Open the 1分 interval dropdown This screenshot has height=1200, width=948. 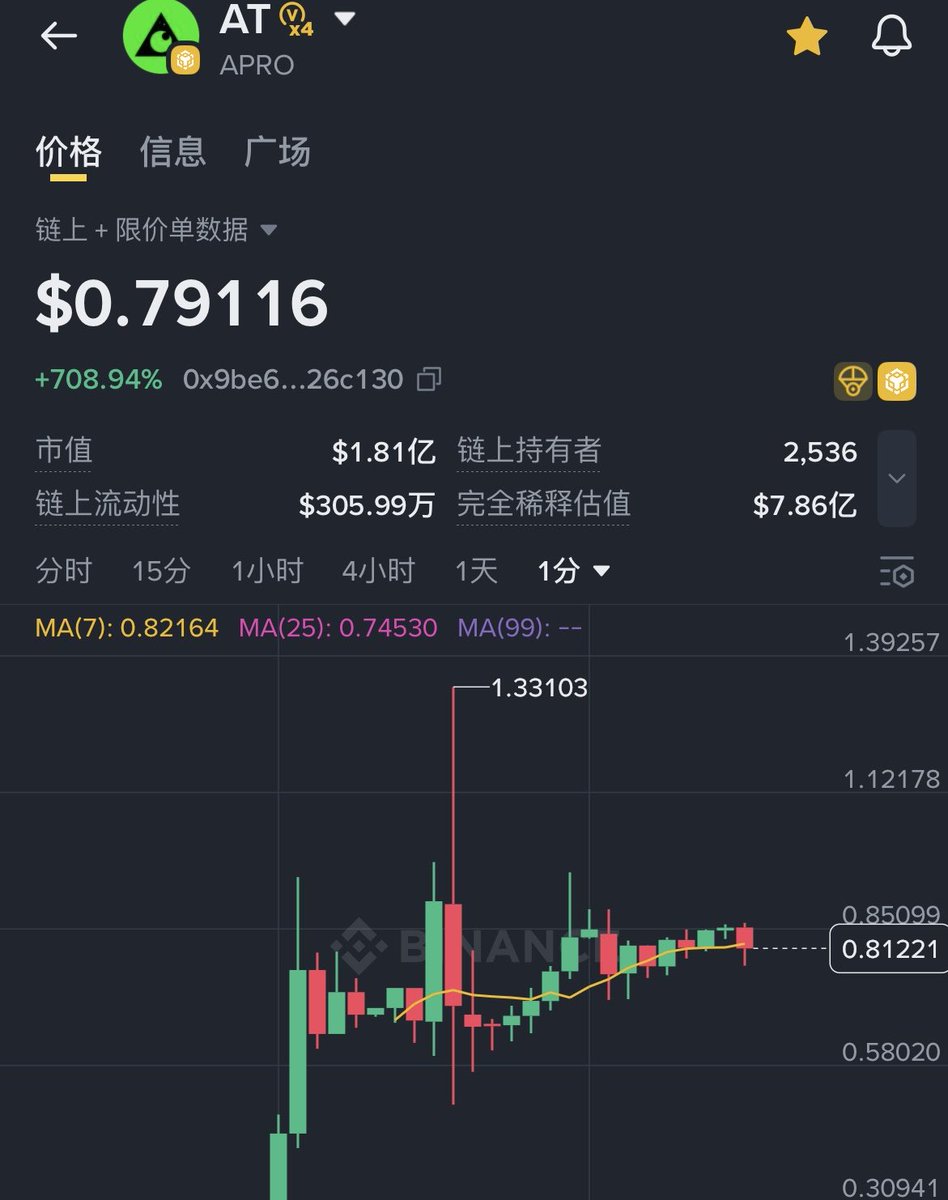click(x=573, y=571)
